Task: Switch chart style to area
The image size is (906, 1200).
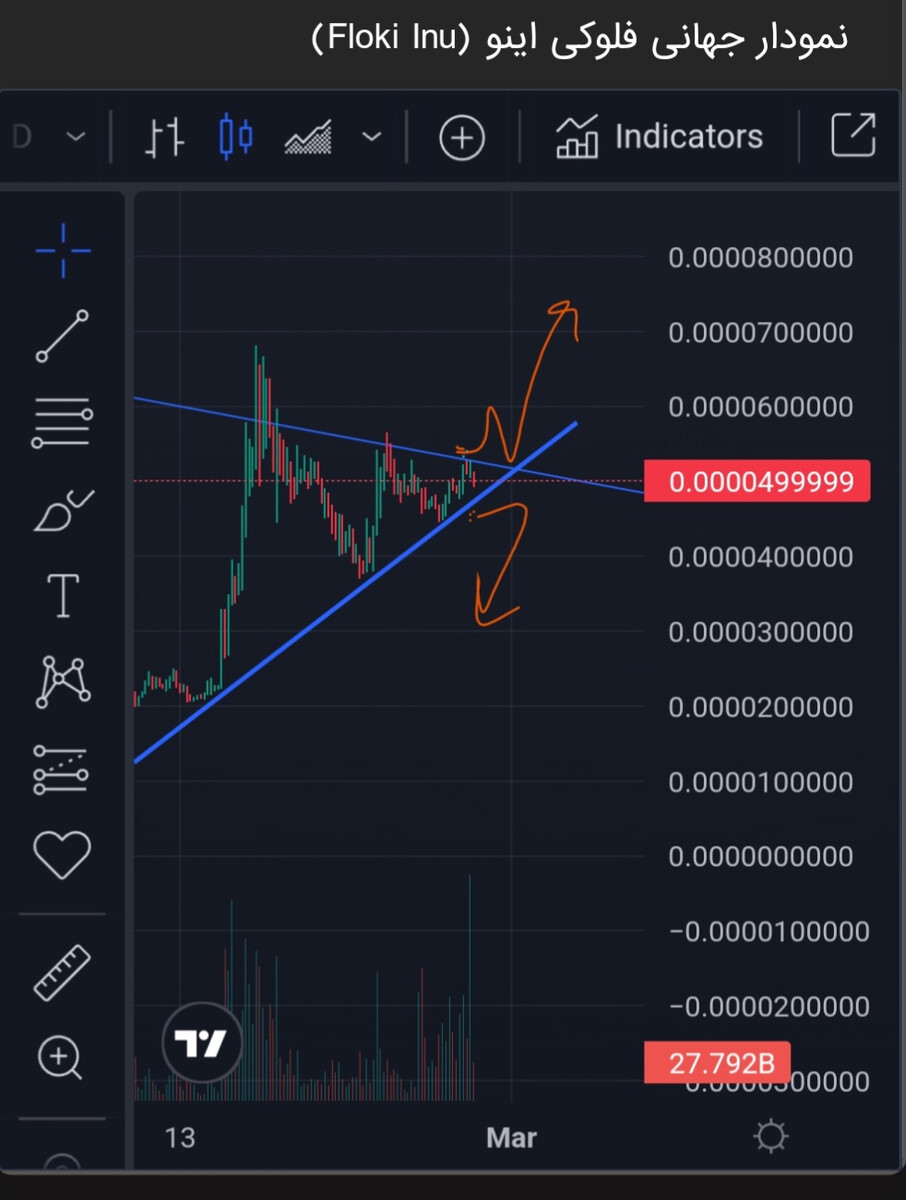Action: (308, 136)
